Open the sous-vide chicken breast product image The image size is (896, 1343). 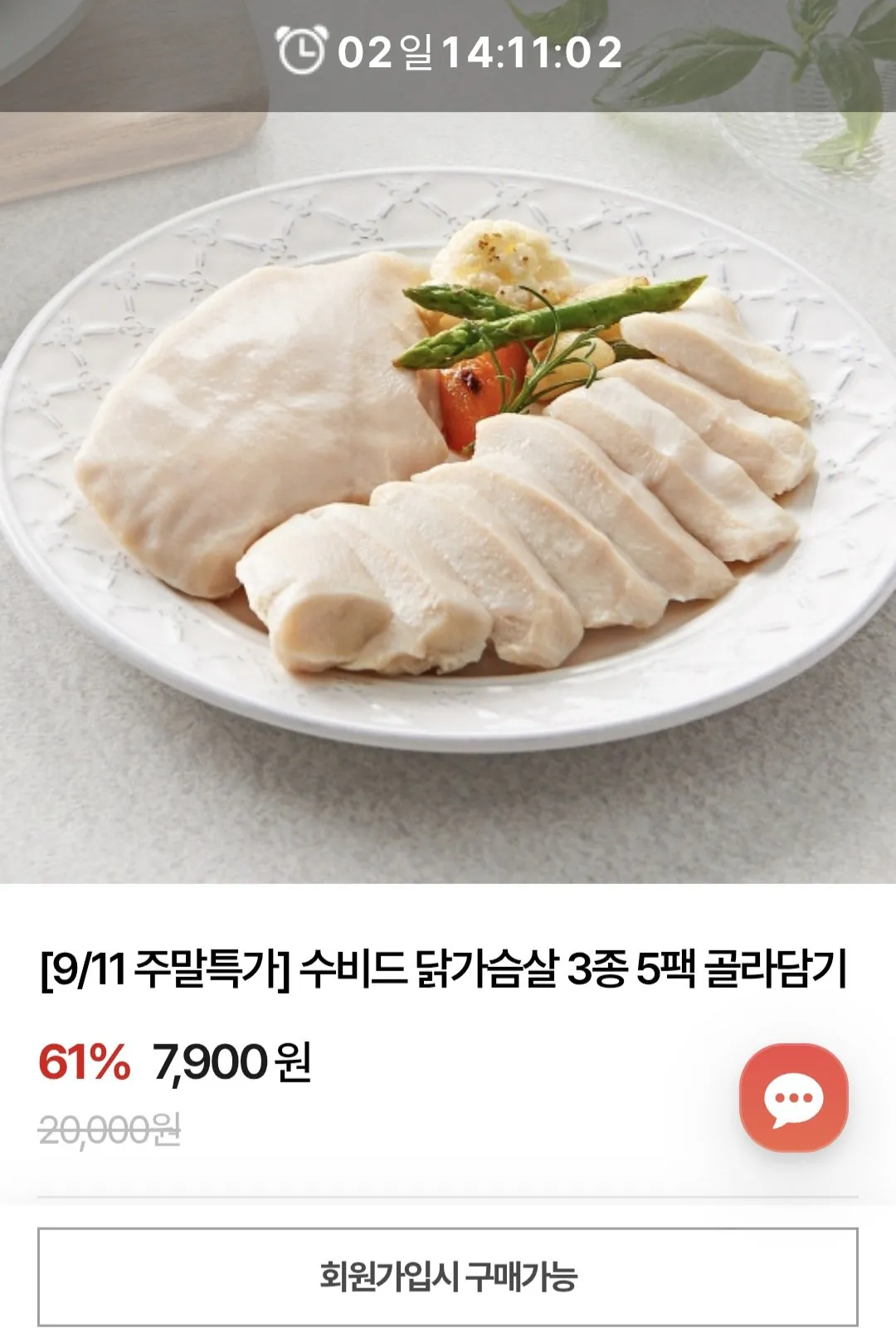pos(448,442)
